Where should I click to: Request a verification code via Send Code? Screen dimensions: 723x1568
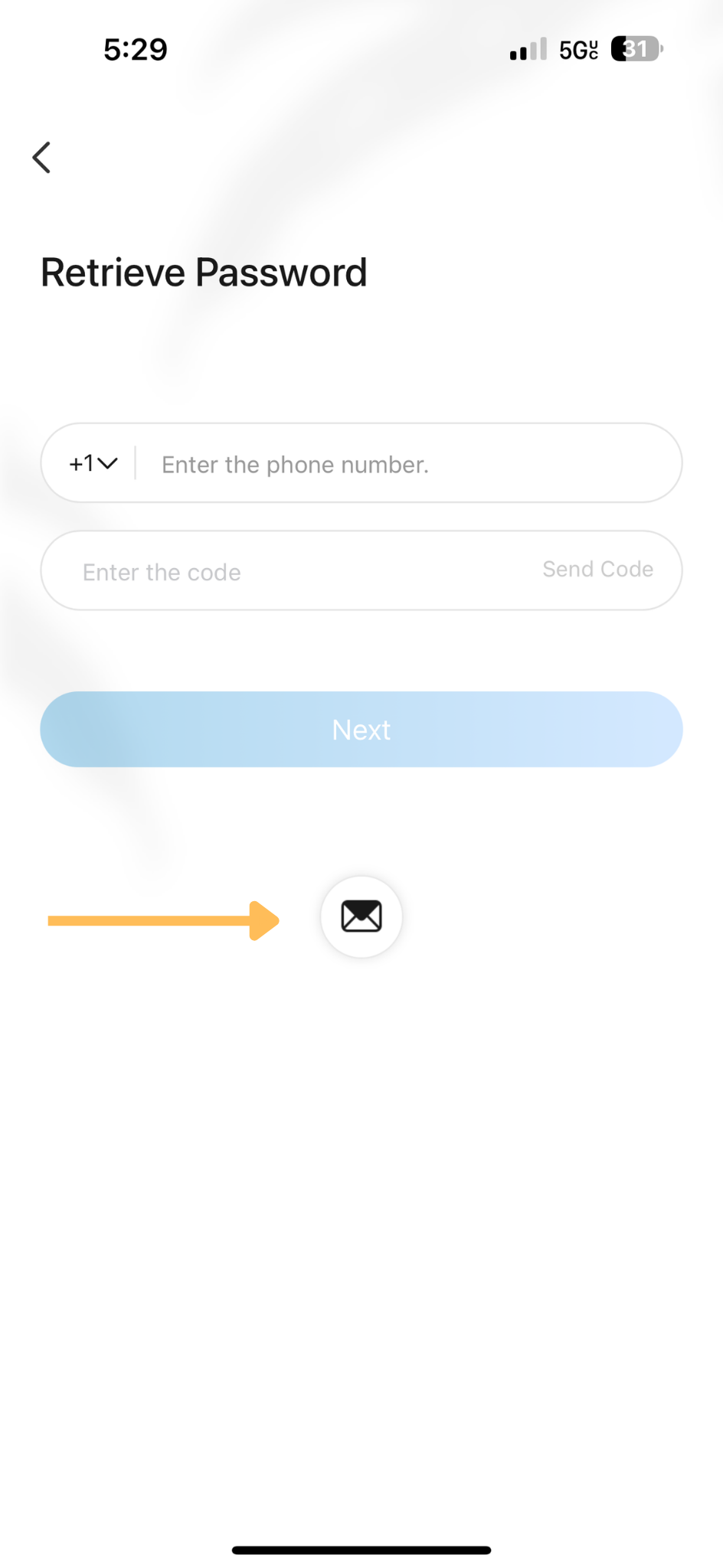(x=597, y=569)
